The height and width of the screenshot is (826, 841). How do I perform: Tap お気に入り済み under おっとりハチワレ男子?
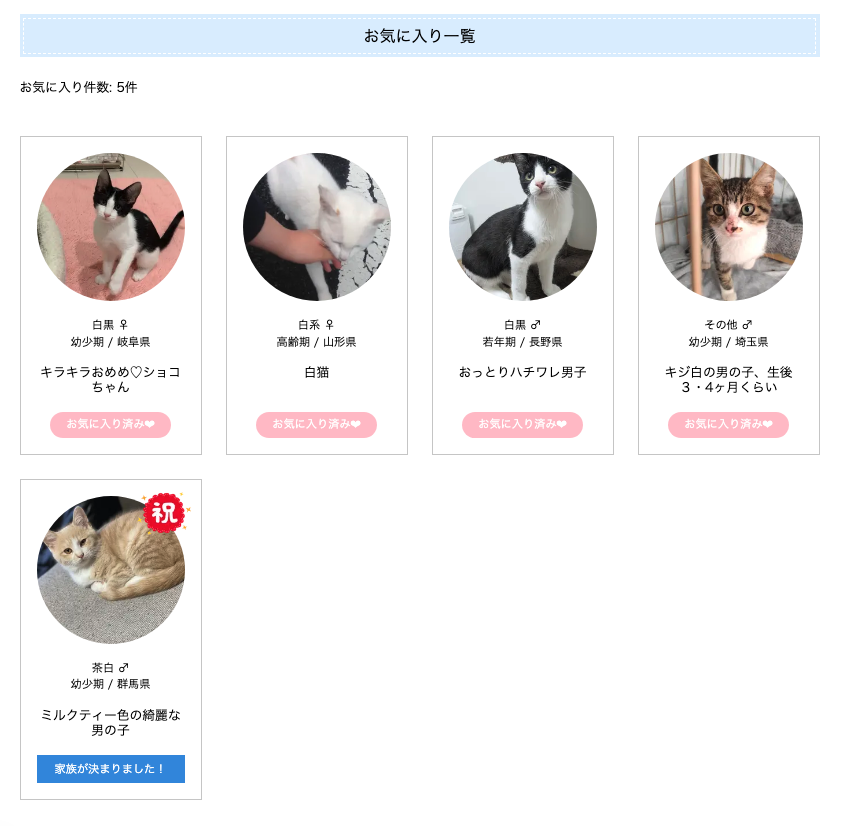coord(522,424)
